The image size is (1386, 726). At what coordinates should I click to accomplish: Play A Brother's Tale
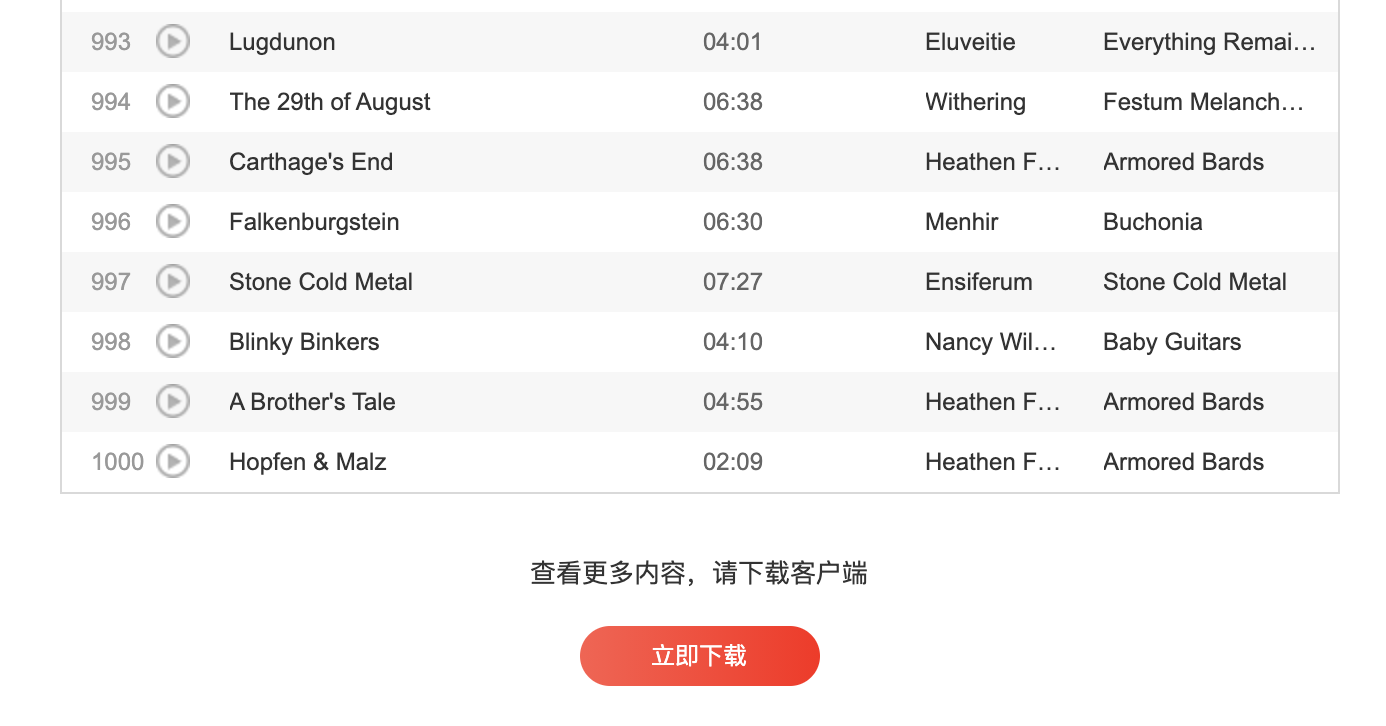(173, 402)
